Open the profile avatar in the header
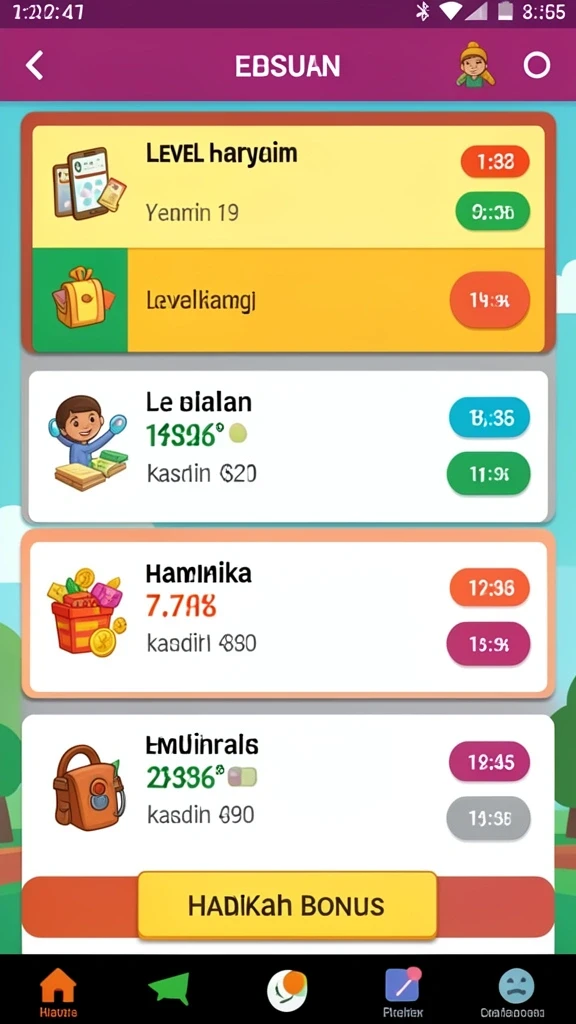 click(x=475, y=65)
